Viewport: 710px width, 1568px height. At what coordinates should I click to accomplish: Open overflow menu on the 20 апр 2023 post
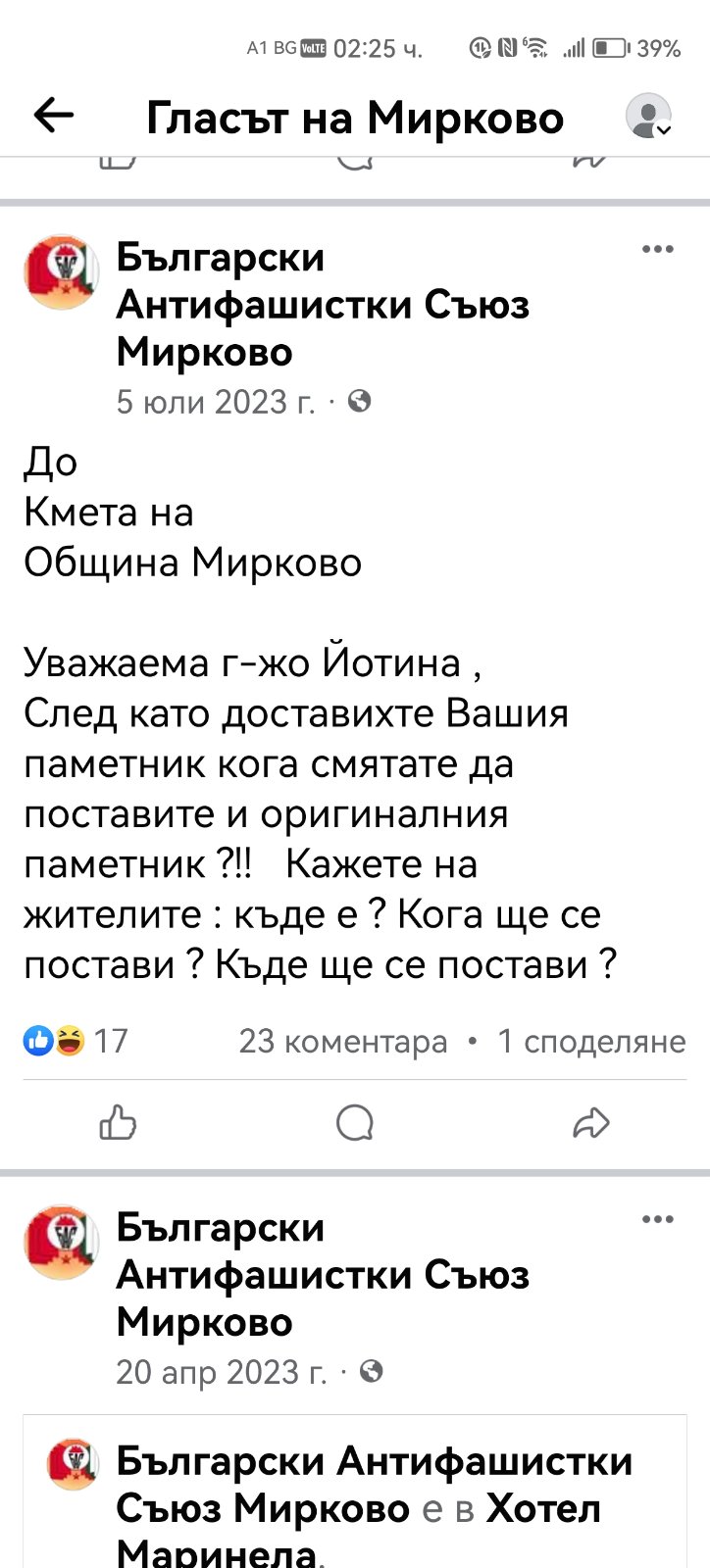[x=657, y=1220]
